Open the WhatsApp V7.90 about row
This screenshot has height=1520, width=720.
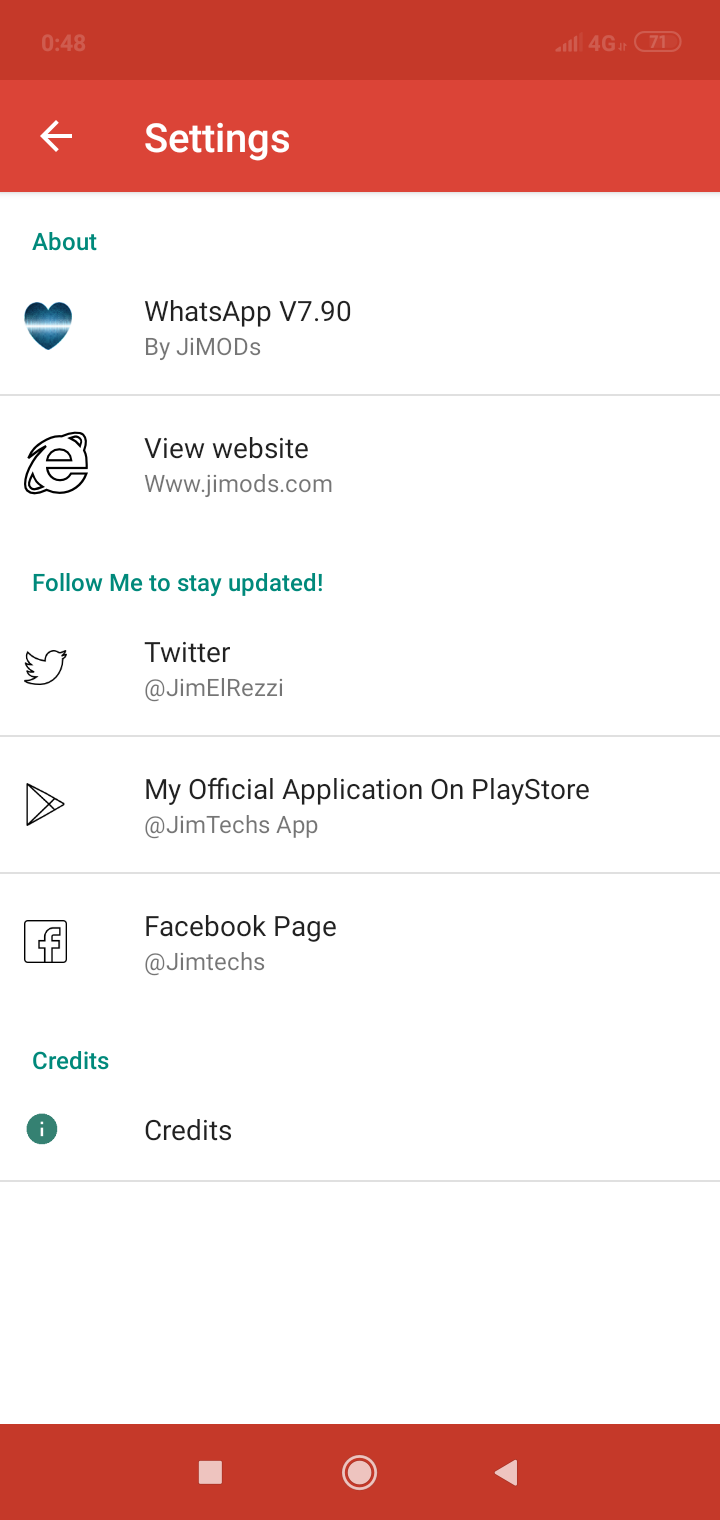pyautogui.click(x=360, y=327)
